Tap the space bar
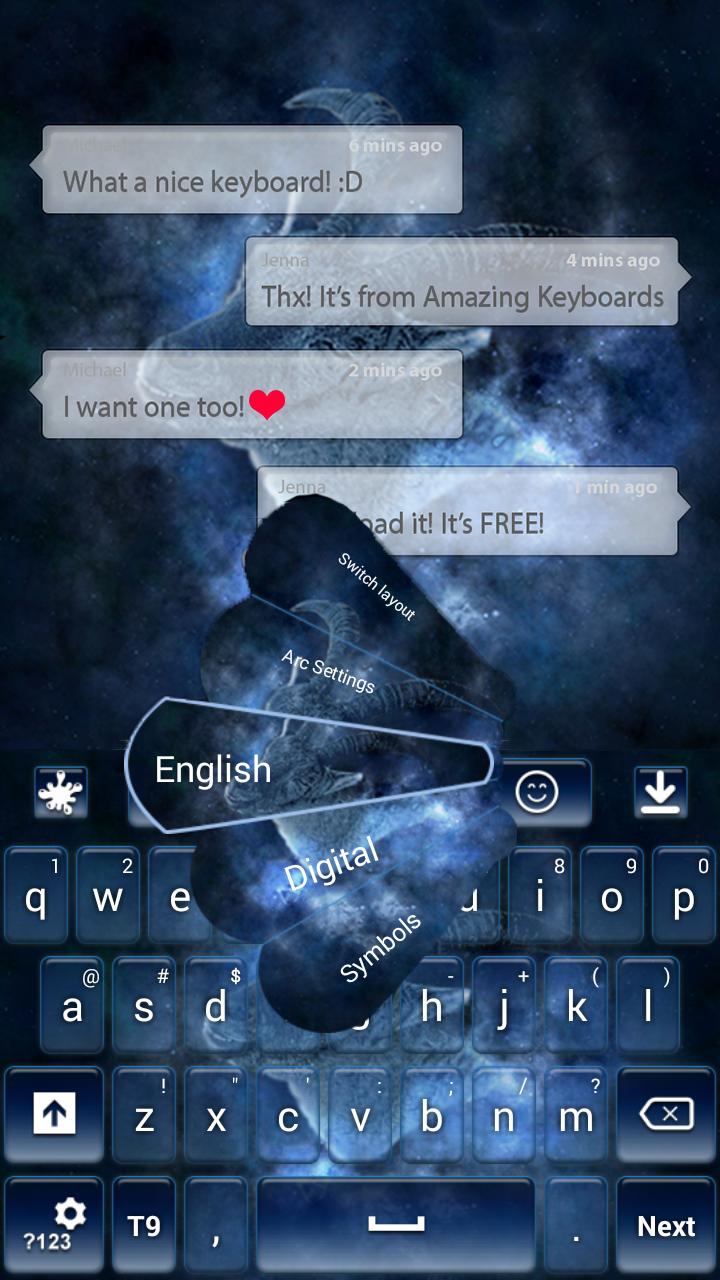The image size is (720, 1280). pyautogui.click(x=396, y=1225)
